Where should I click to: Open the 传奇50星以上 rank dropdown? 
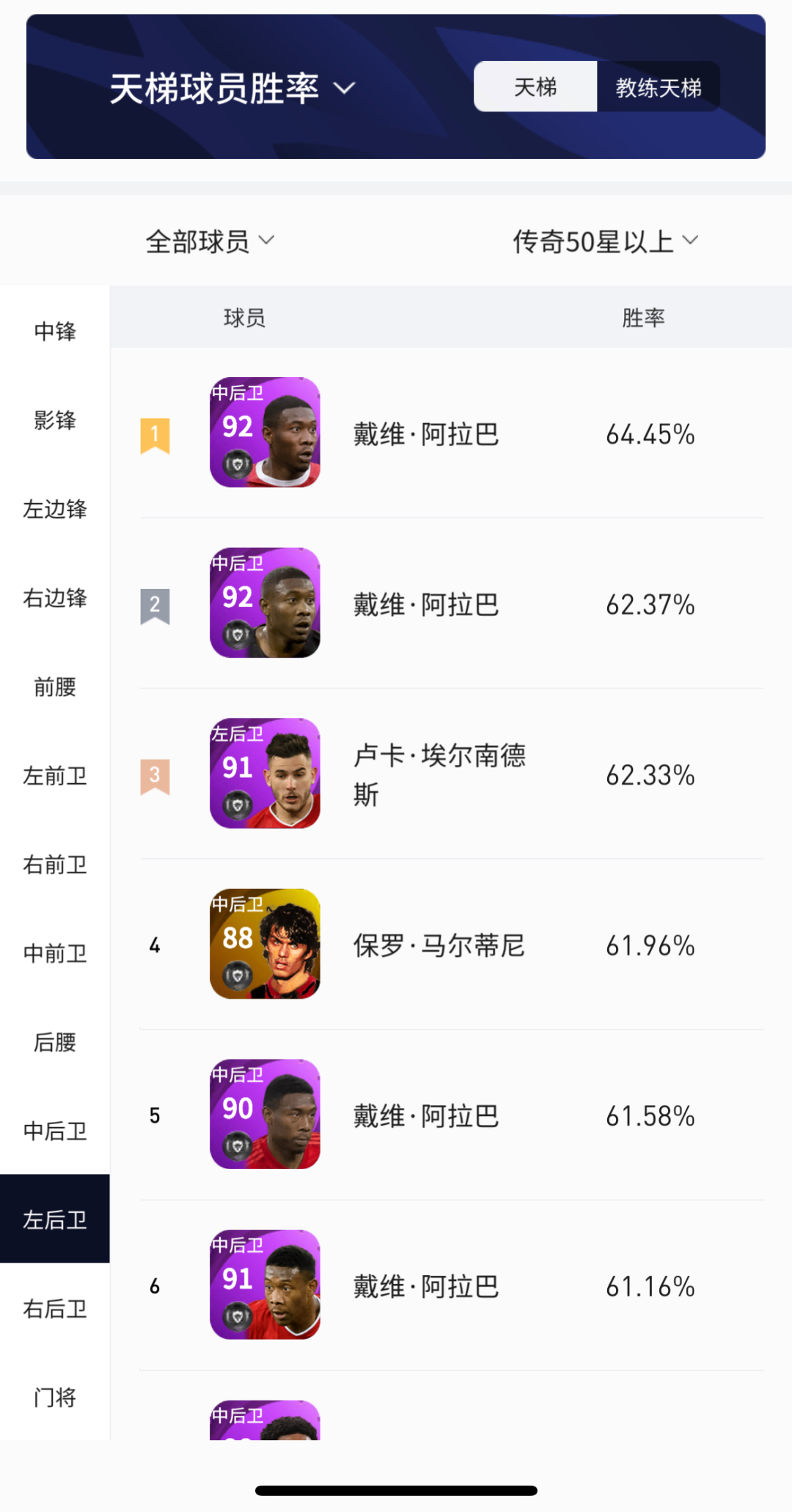605,241
